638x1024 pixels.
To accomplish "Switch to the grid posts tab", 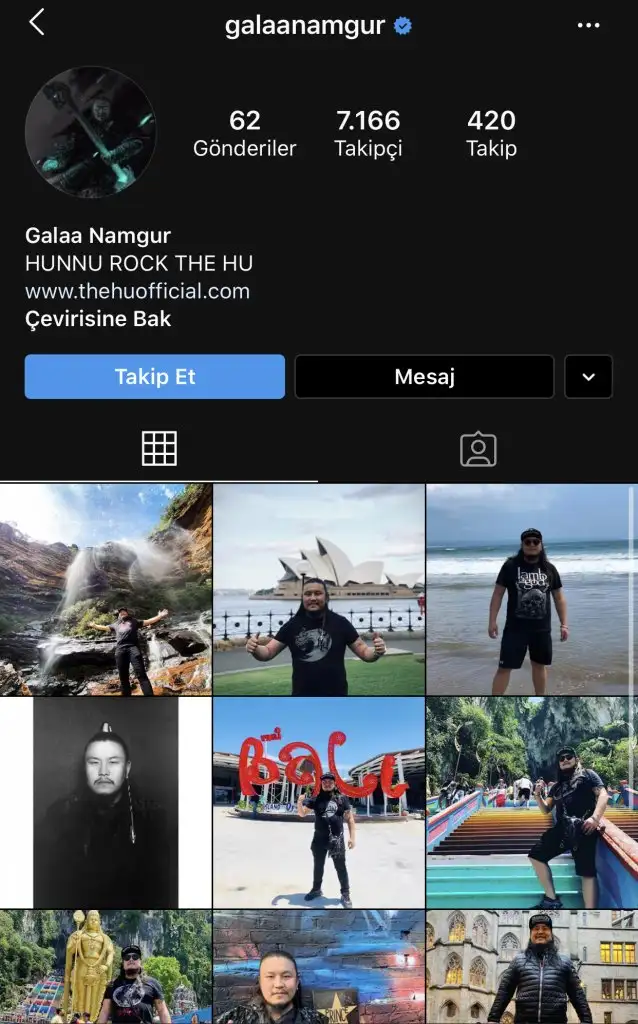I will click(x=159, y=449).
